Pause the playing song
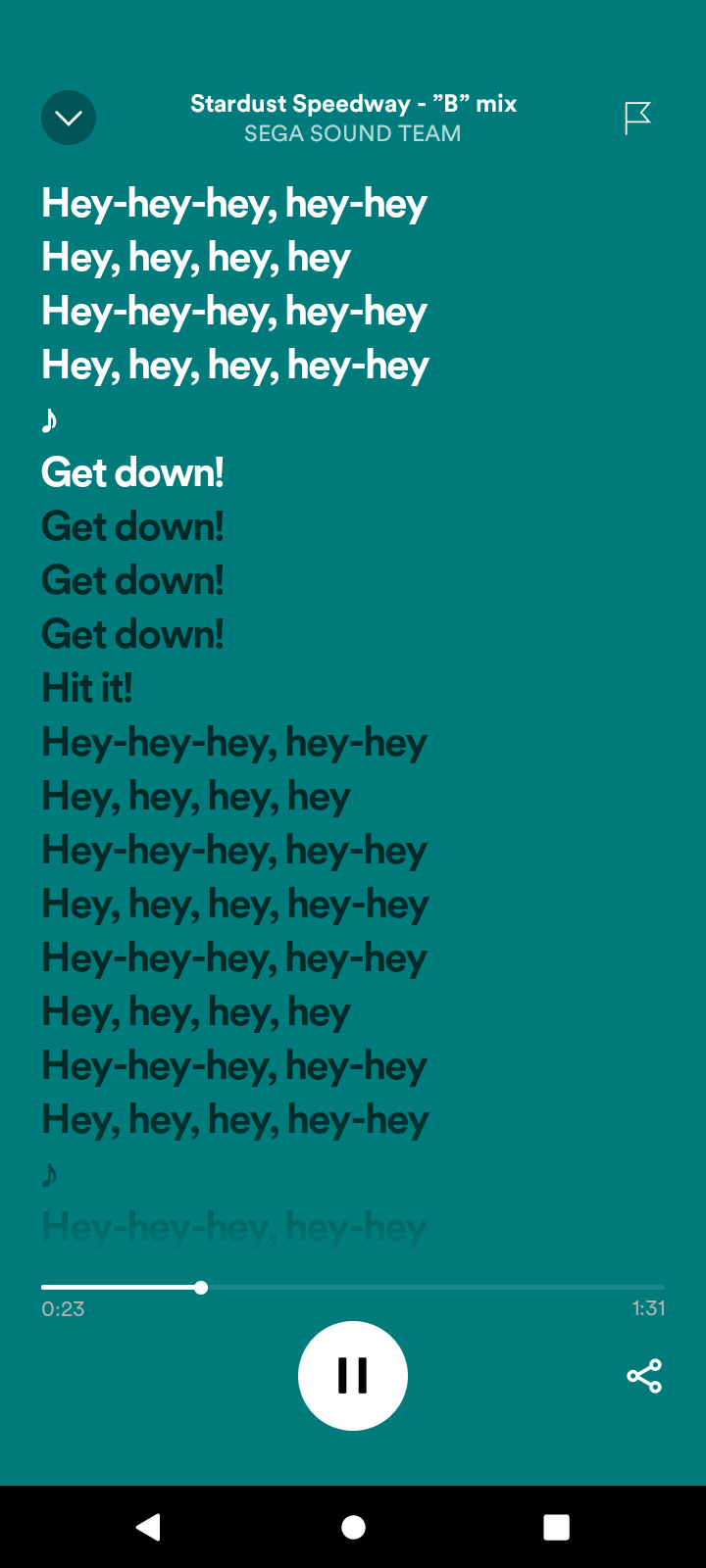The image size is (706, 1568). 353,1376
